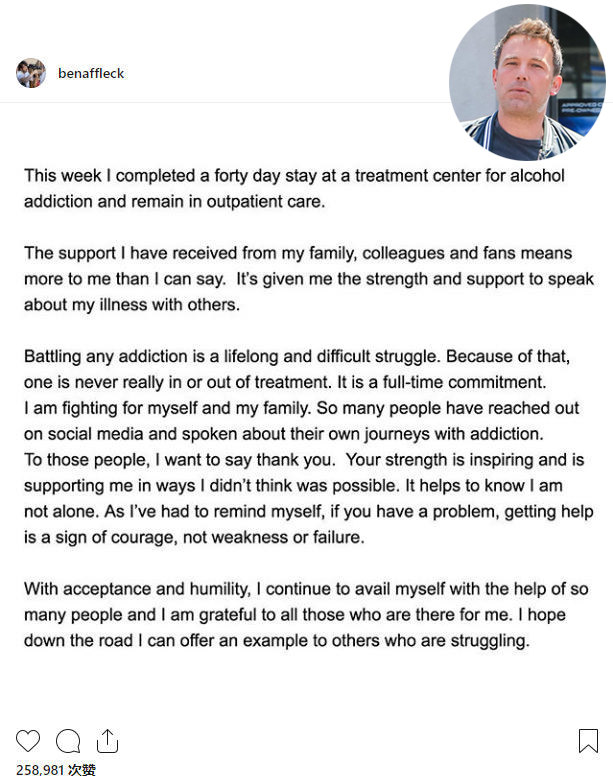Like the benaffleck post with the heart
The height and width of the screenshot is (780, 613).
[28, 741]
